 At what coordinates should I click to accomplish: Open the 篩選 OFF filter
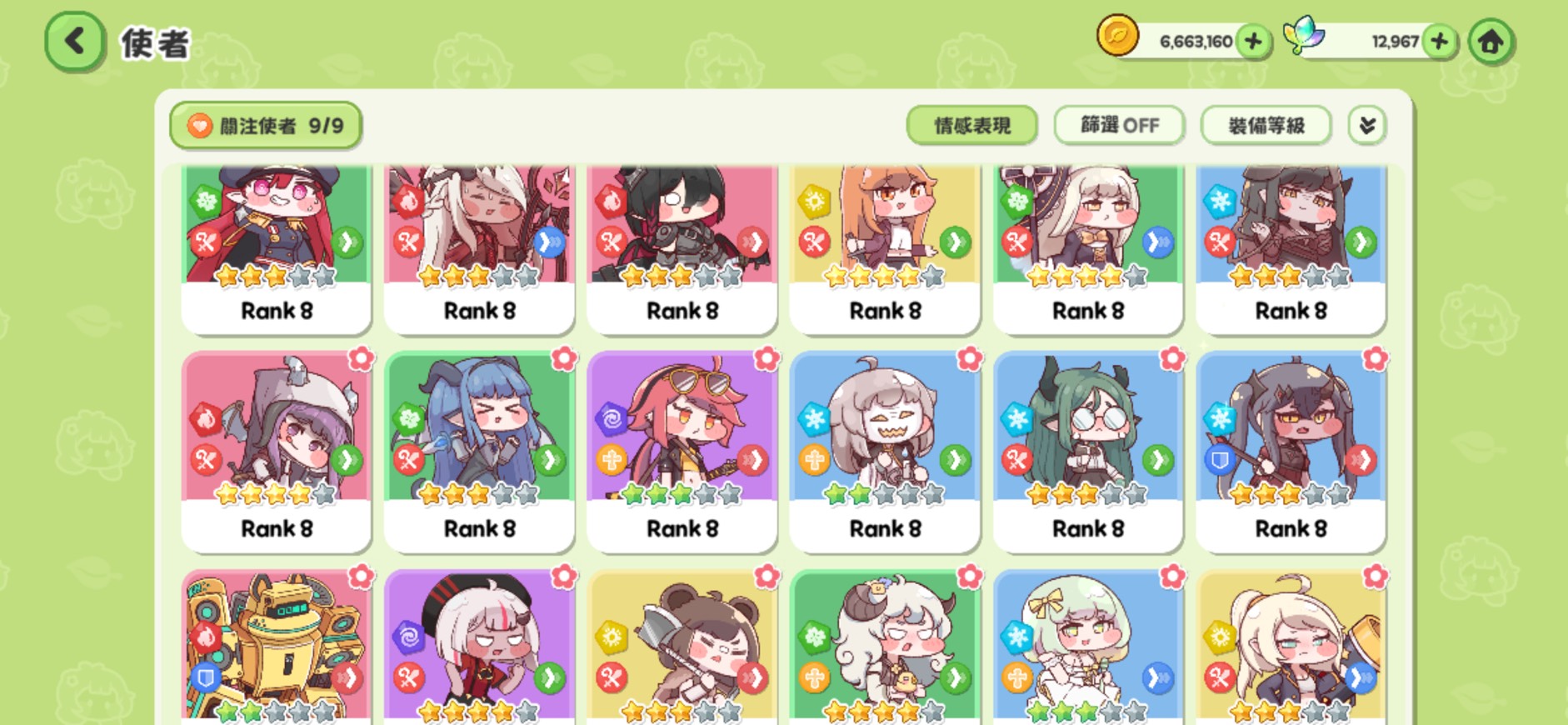click(1119, 126)
